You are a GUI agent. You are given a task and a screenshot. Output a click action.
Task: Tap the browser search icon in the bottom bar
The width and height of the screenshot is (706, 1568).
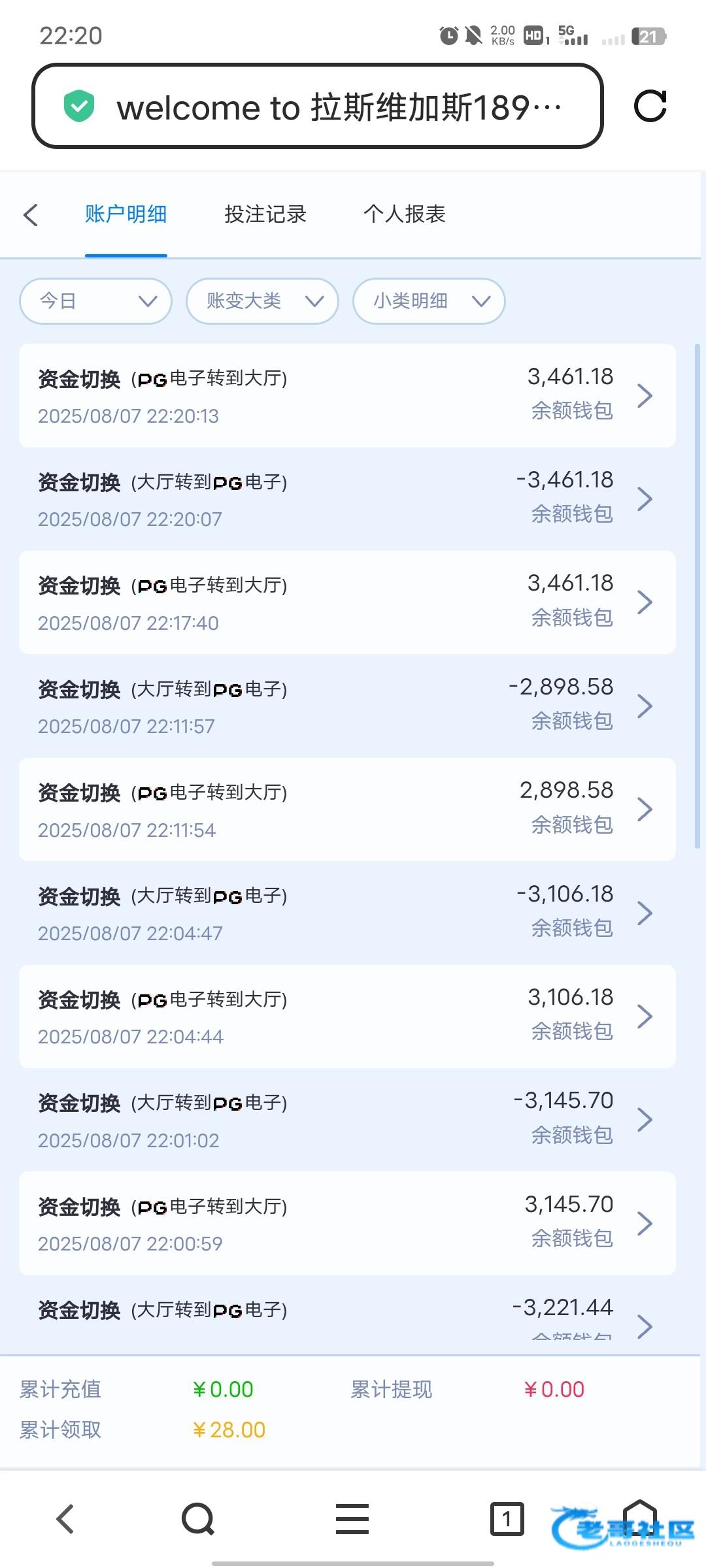point(198,1518)
